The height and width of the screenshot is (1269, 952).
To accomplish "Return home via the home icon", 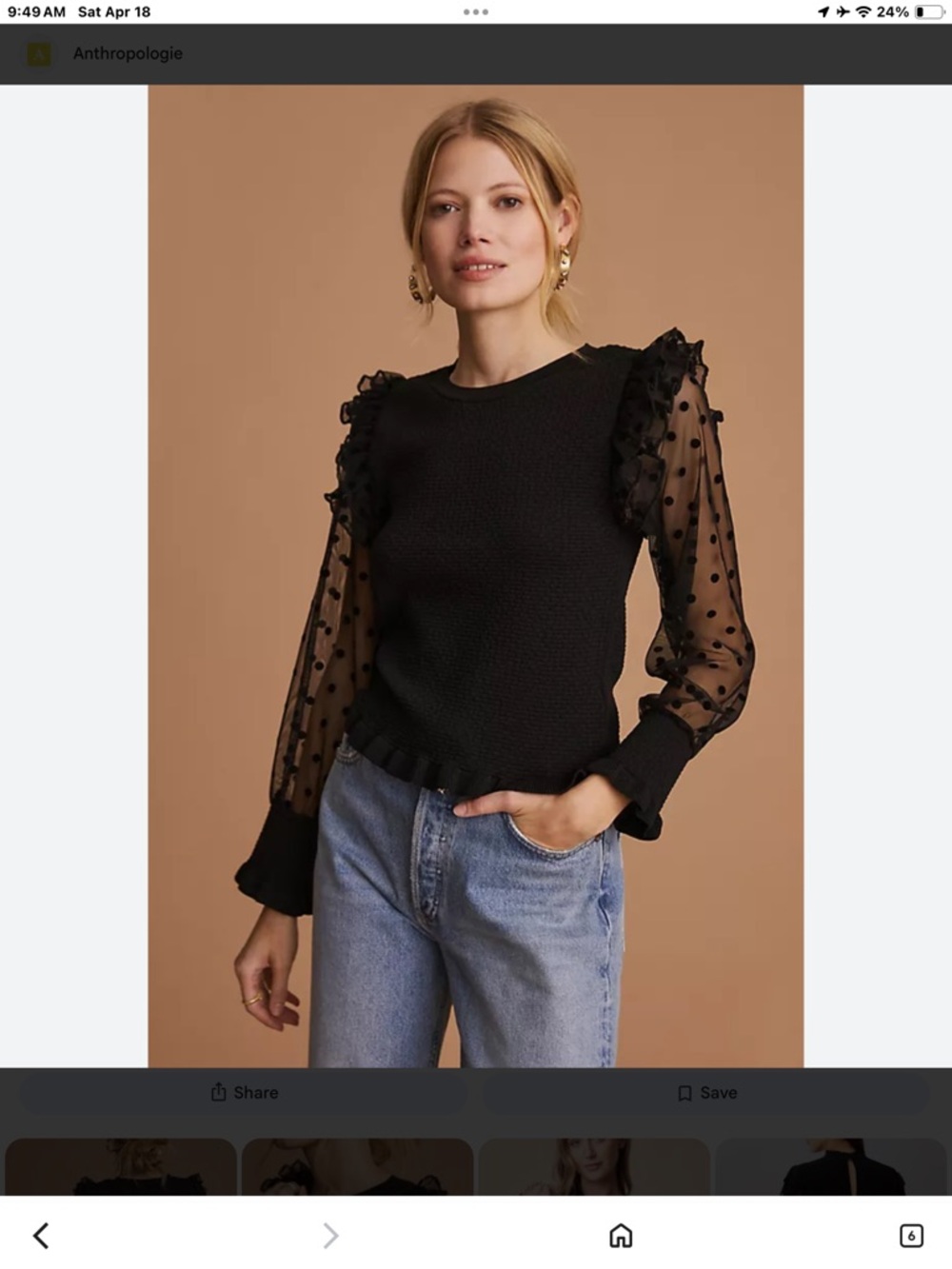I will pyautogui.click(x=620, y=1235).
